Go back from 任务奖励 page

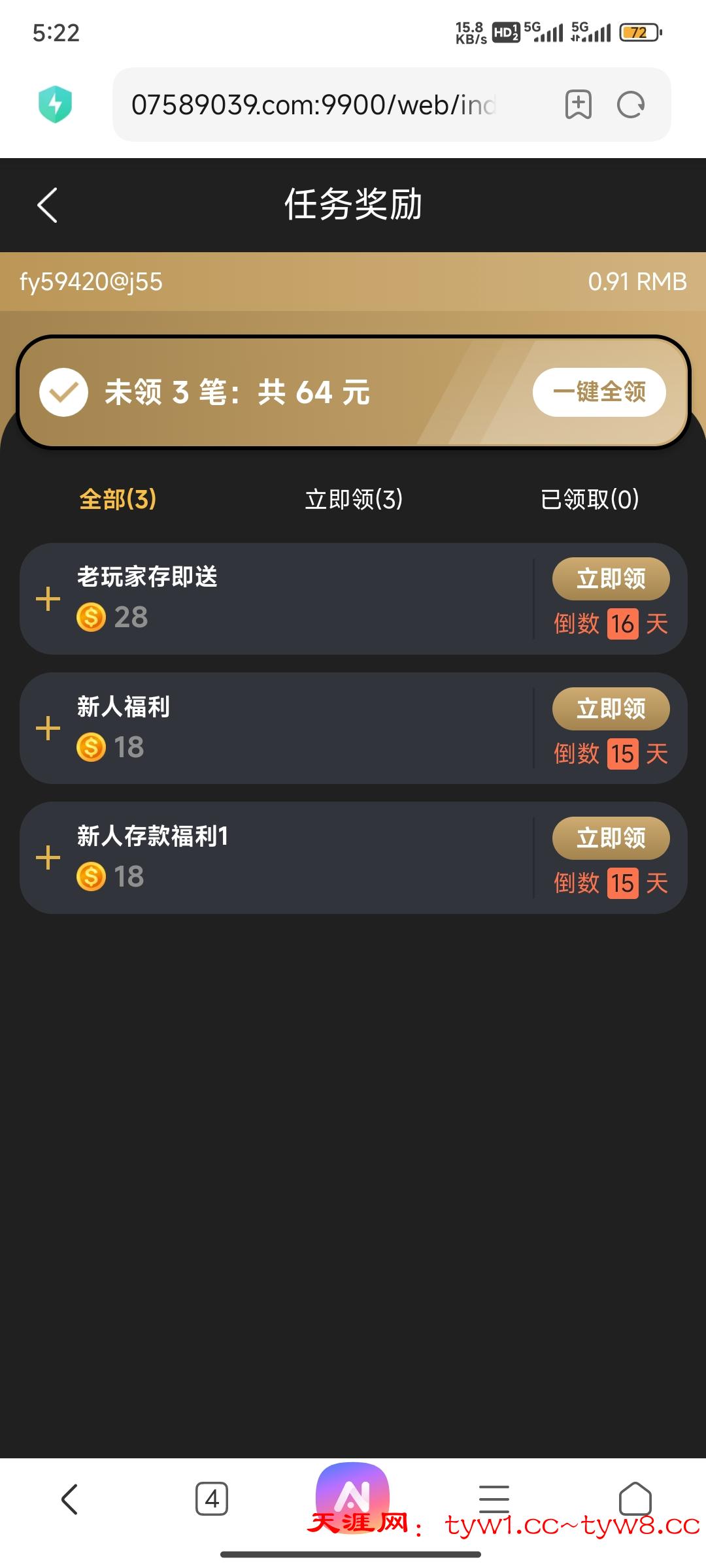[x=47, y=205]
